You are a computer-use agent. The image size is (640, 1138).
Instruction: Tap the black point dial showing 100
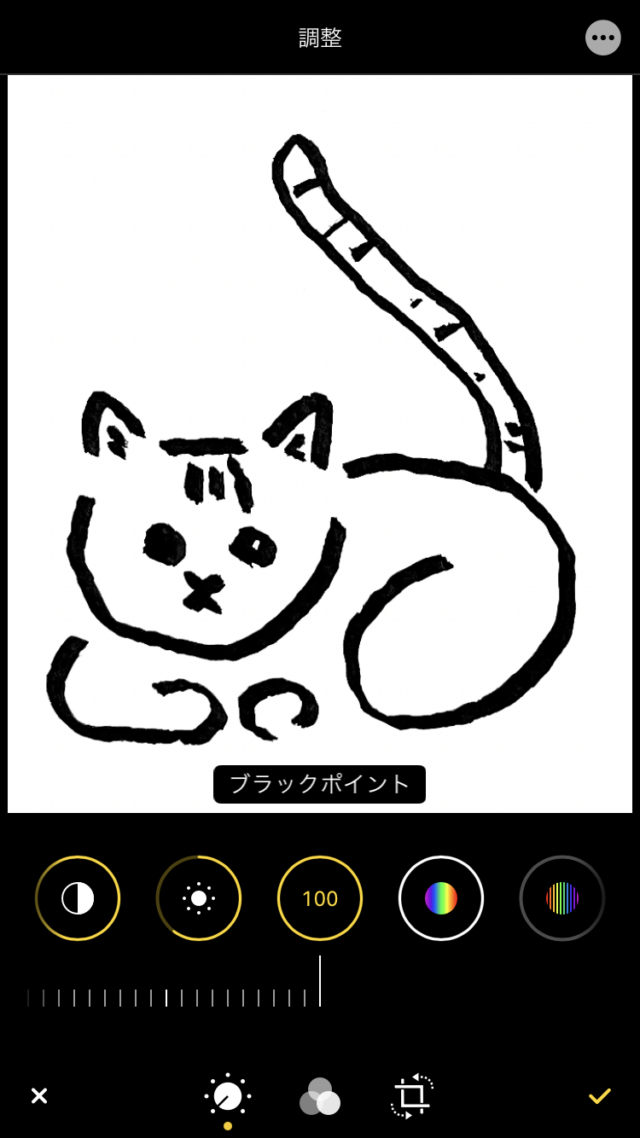coord(320,898)
